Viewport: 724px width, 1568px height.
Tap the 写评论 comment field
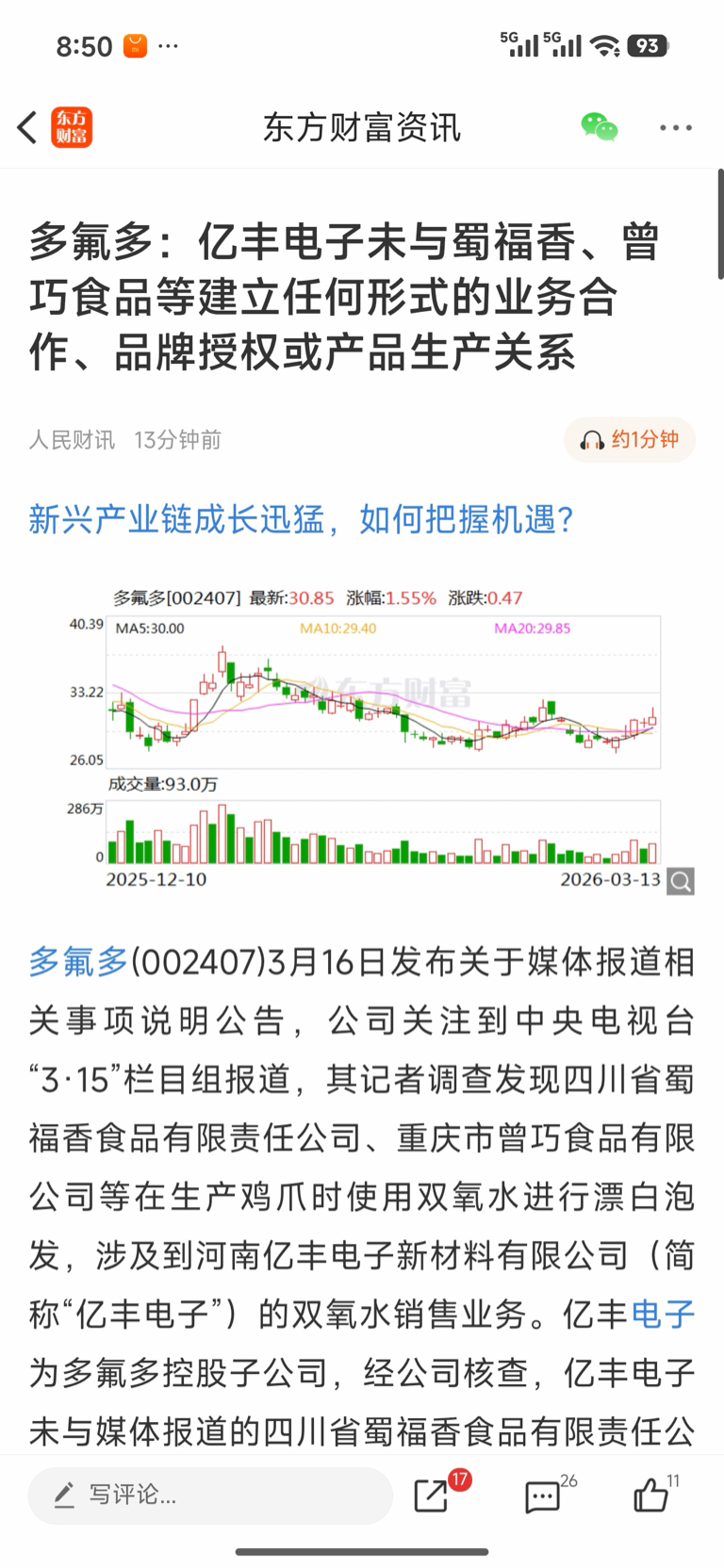(x=210, y=1495)
